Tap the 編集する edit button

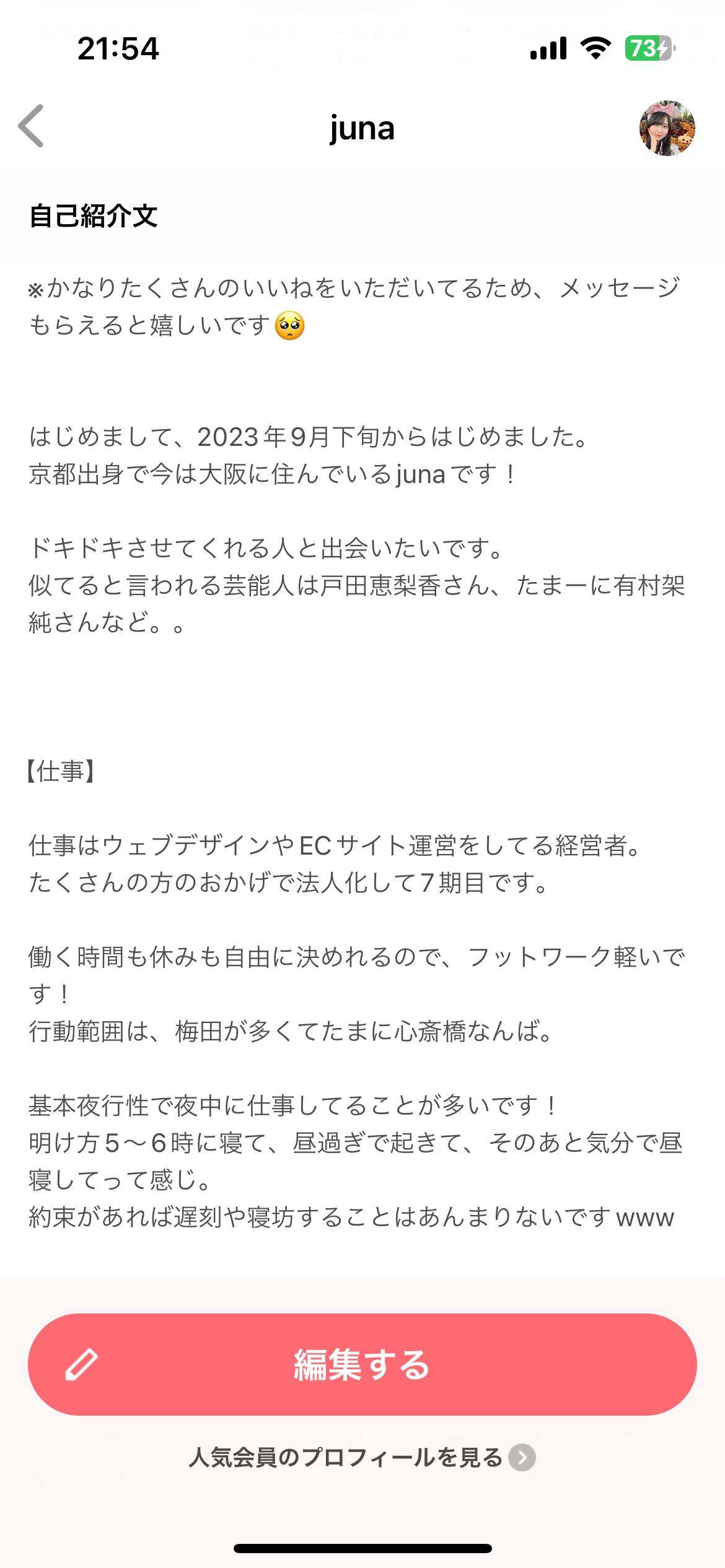pos(362,1365)
